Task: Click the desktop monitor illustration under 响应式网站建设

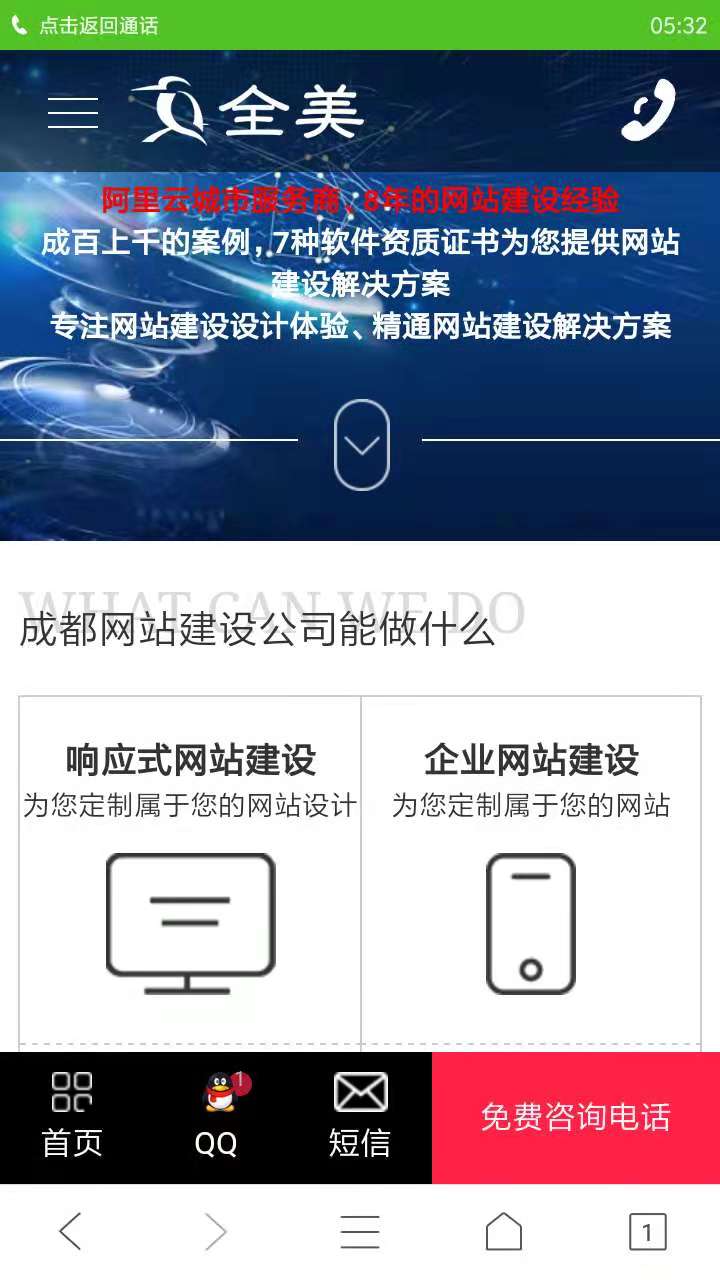Action: [x=190, y=920]
